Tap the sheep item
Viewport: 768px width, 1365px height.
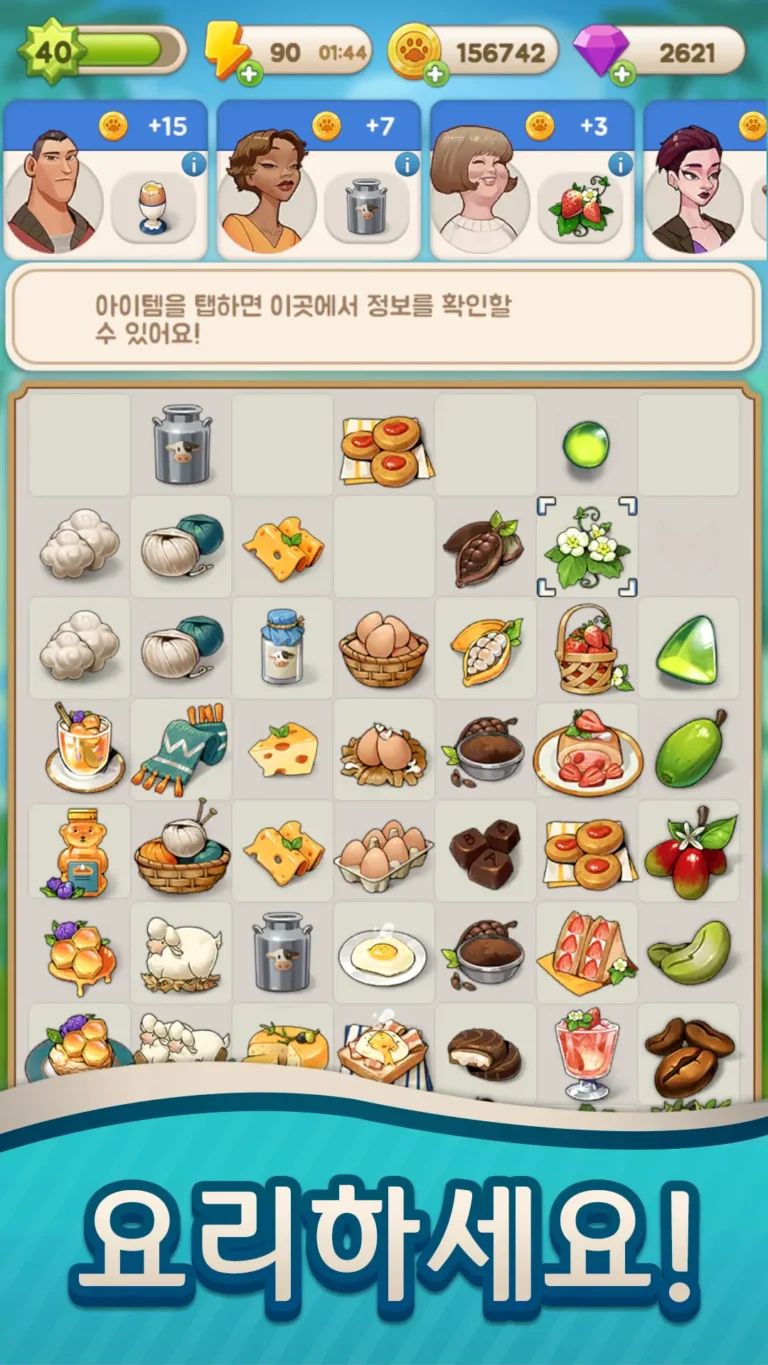point(181,954)
